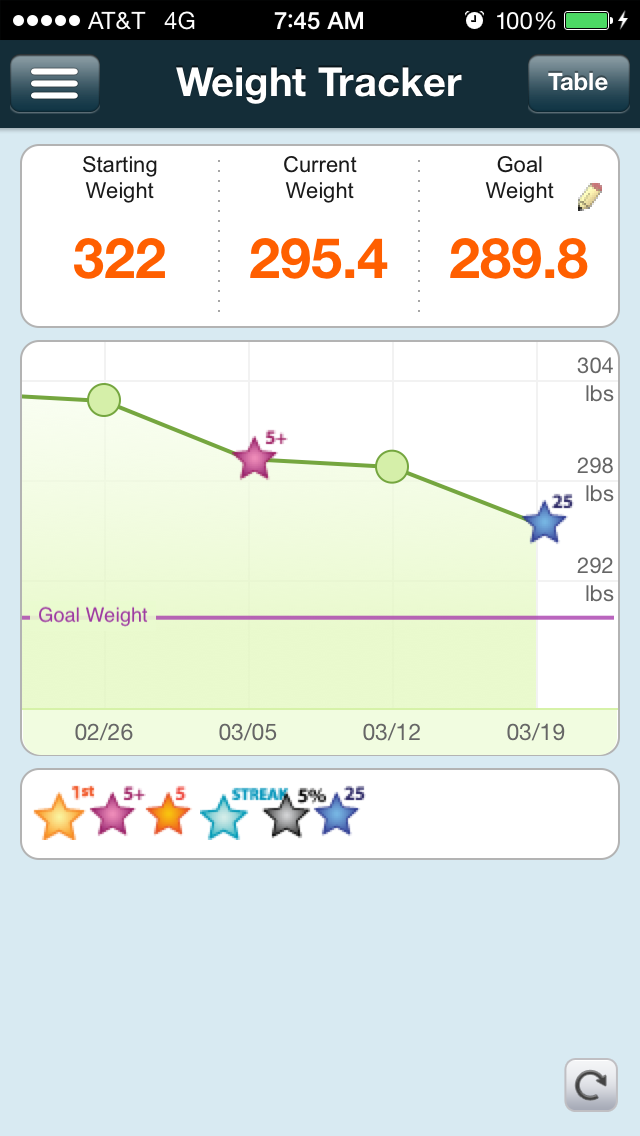Open the 5% star award badge
640x1136 pixels.
(x=287, y=814)
